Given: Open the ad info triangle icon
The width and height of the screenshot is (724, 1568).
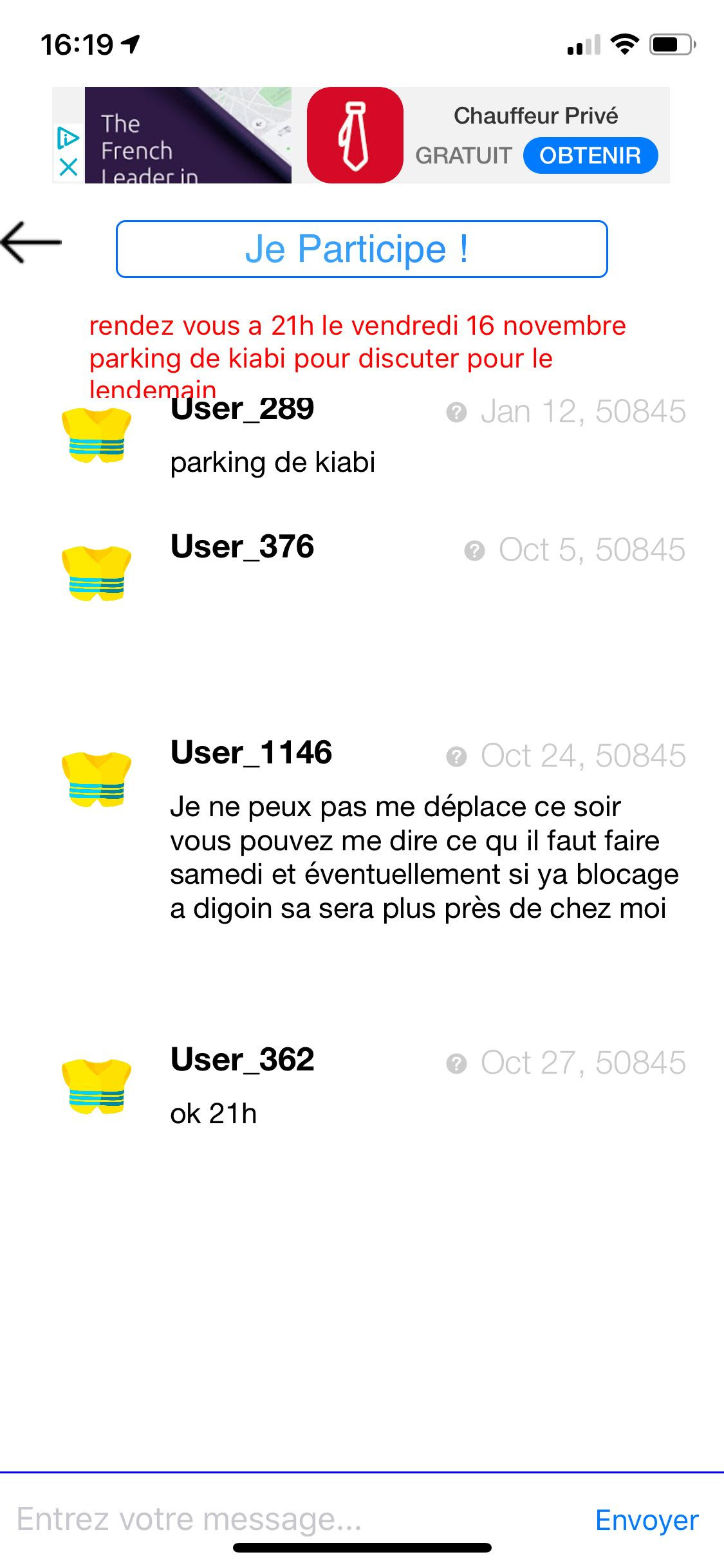Looking at the screenshot, I should [x=68, y=138].
